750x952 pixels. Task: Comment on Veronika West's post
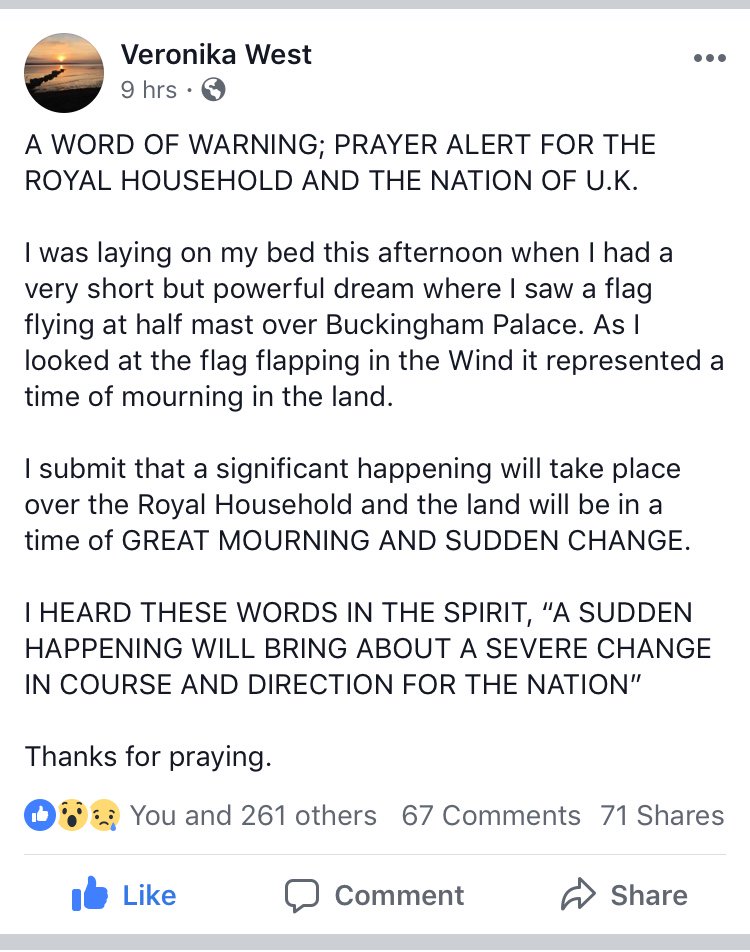375,894
